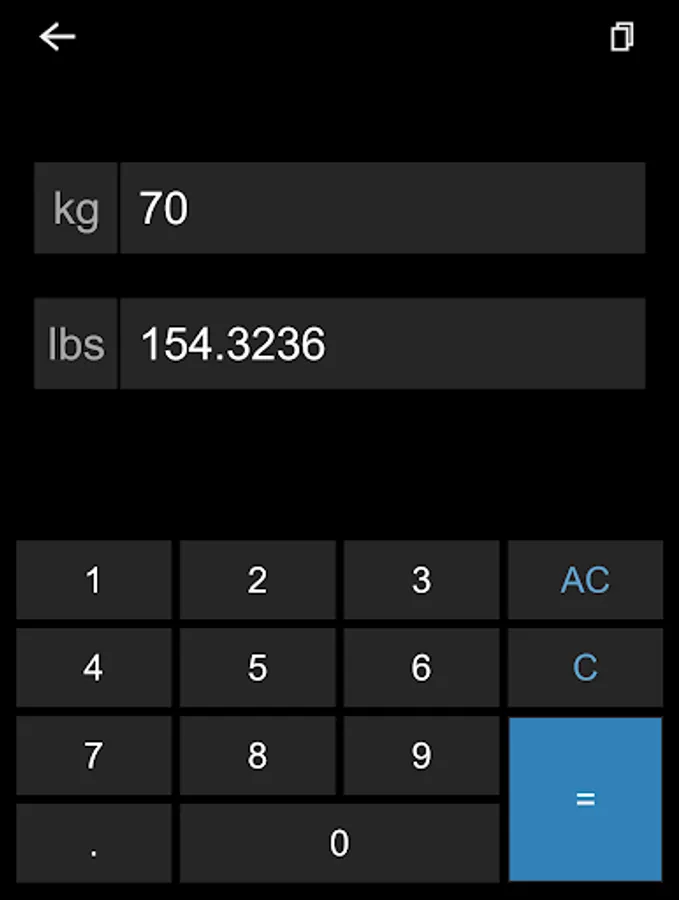679x900 pixels.
Task: Tap the number 9 key
Action: click(x=421, y=756)
